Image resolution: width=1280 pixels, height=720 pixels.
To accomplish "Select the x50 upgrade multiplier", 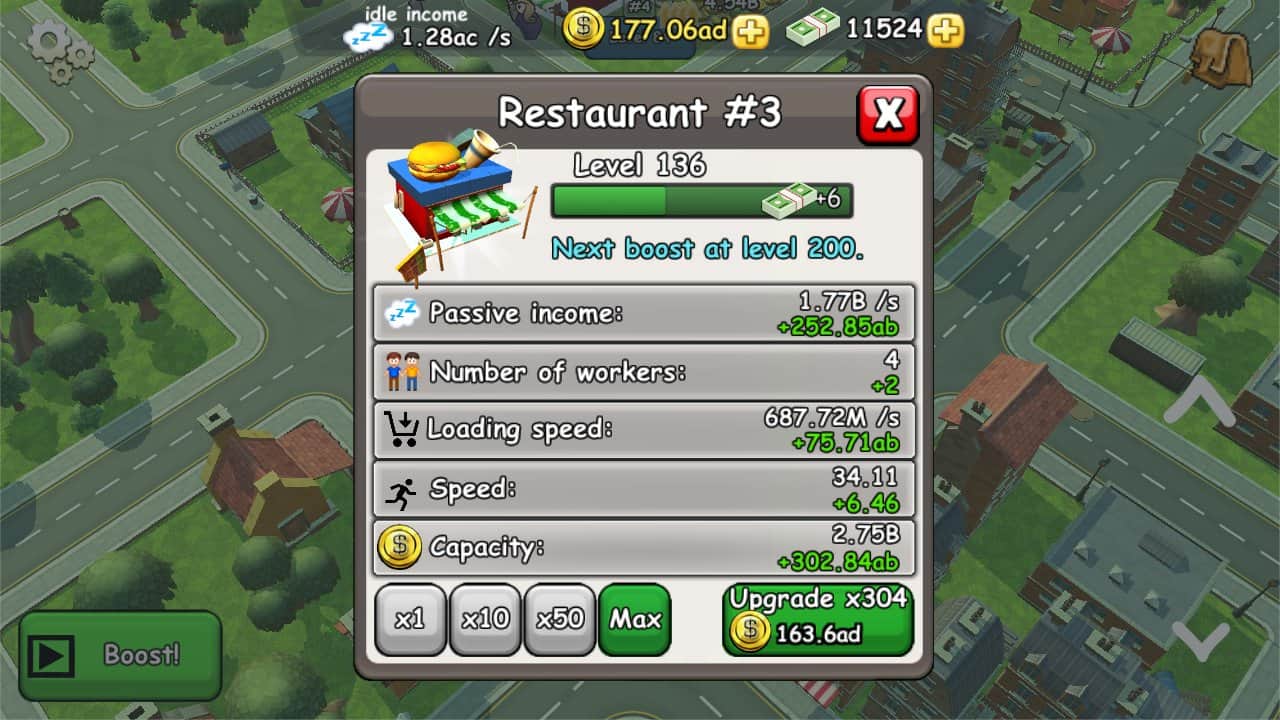I will [x=559, y=619].
